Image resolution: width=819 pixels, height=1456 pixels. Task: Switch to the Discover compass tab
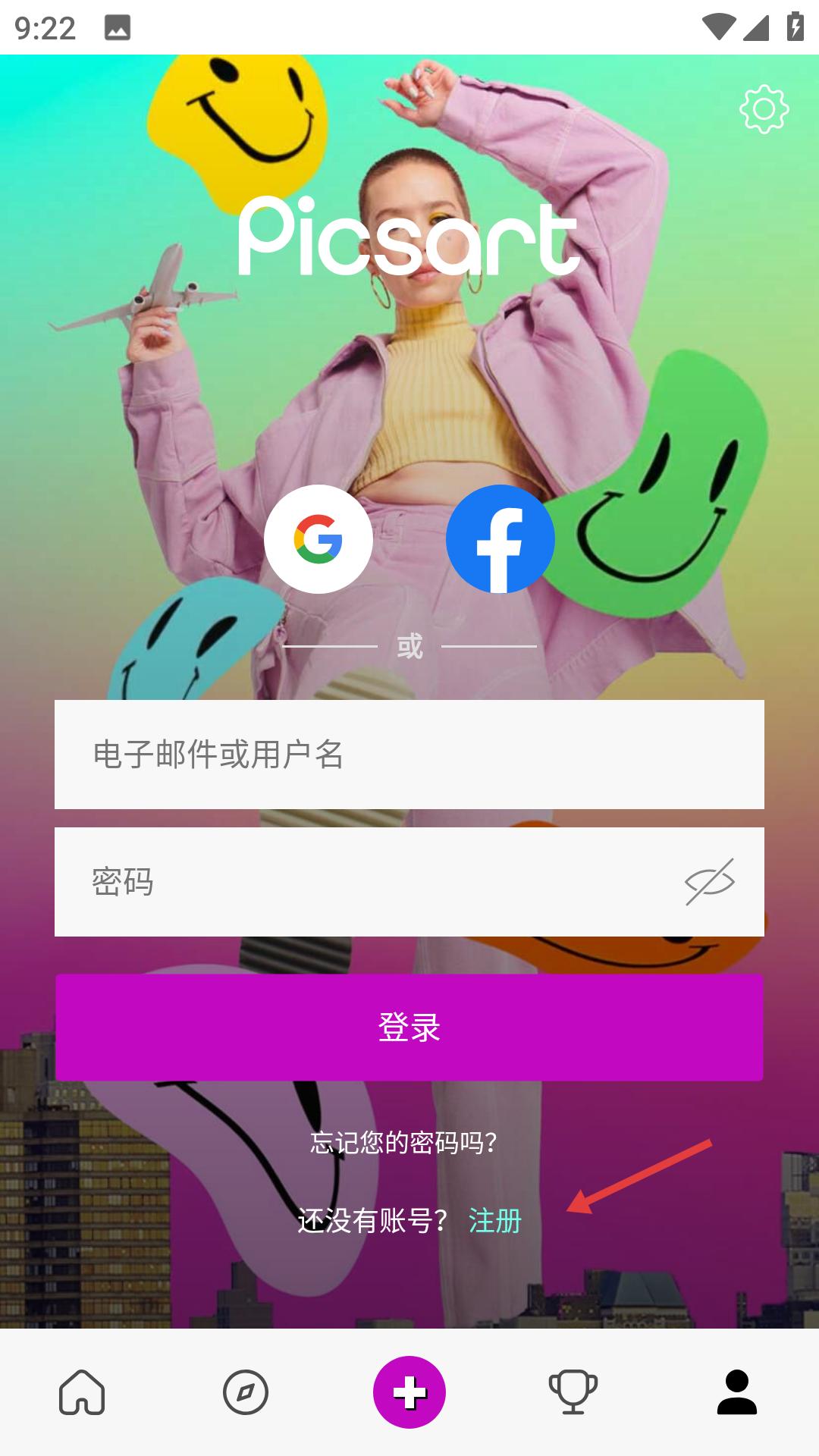point(246,1392)
